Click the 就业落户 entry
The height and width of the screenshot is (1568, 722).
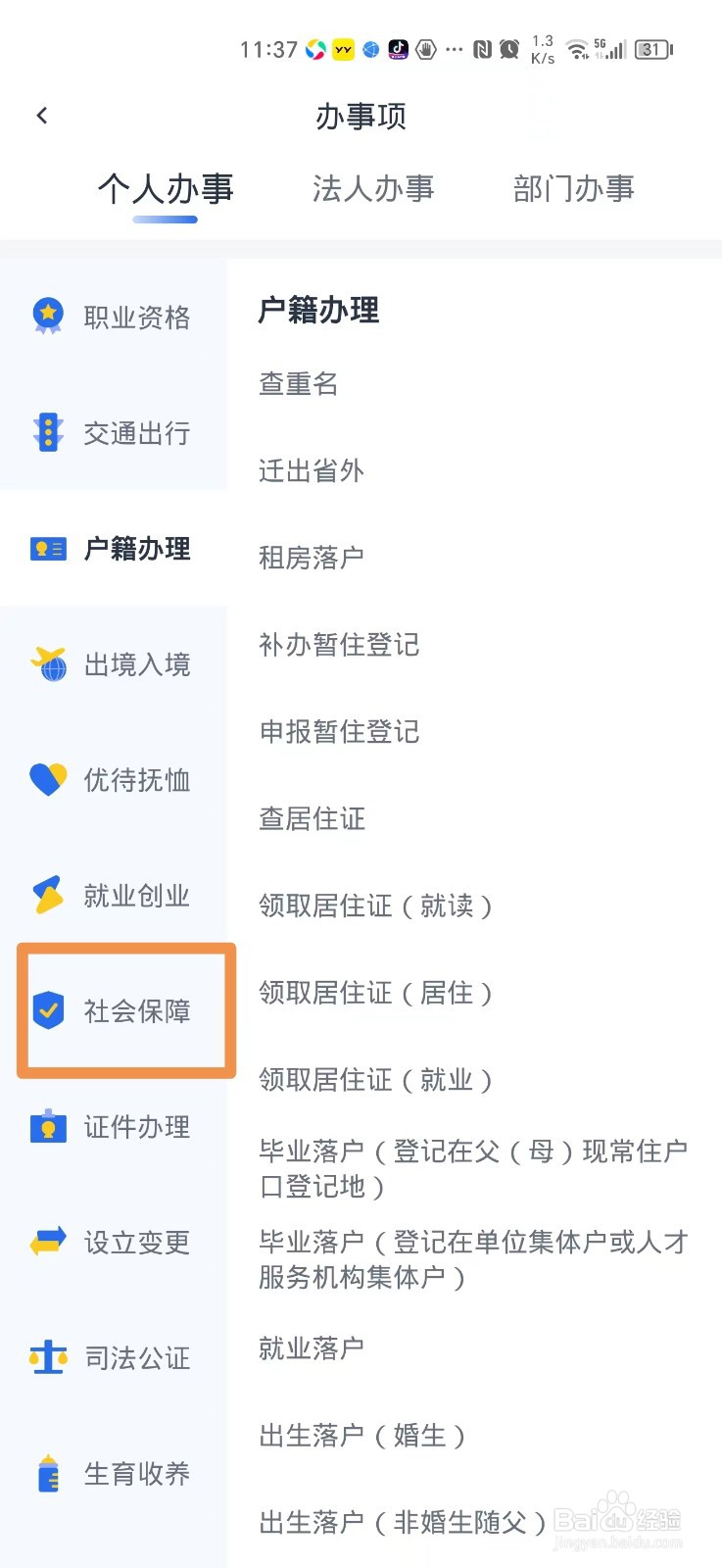pyautogui.click(x=312, y=1347)
